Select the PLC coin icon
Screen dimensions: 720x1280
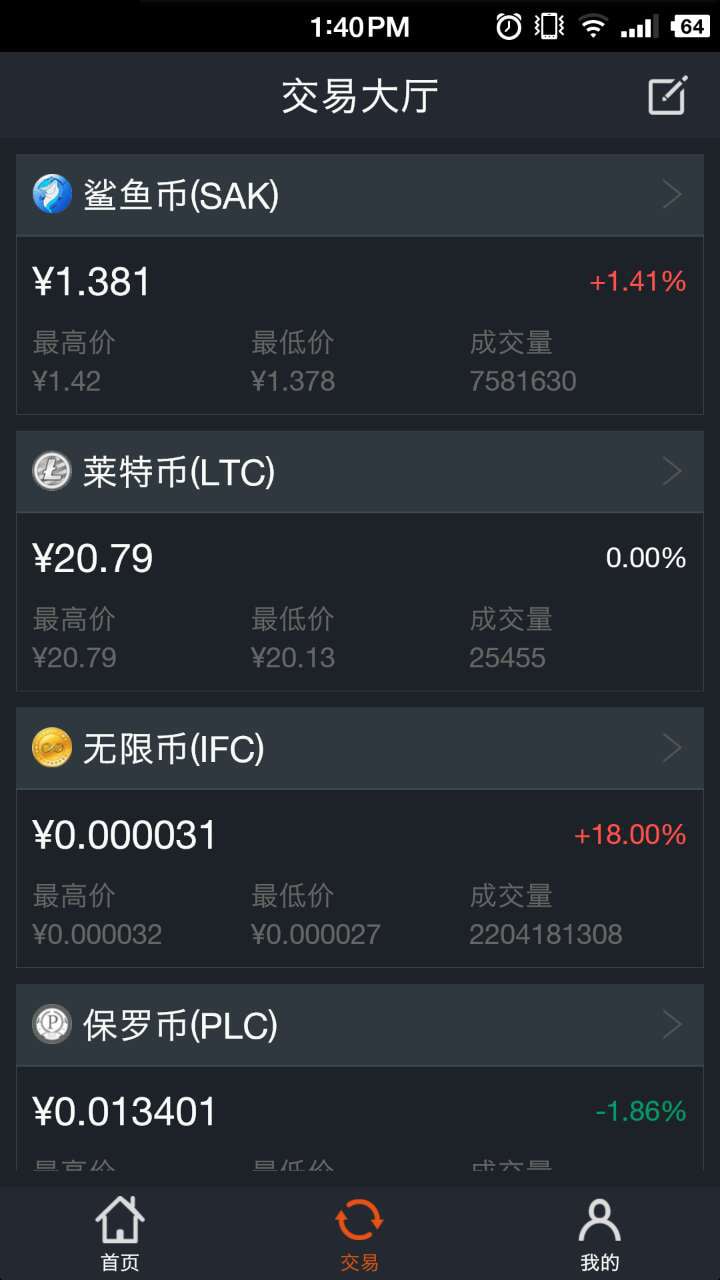[x=52, y=1024]
